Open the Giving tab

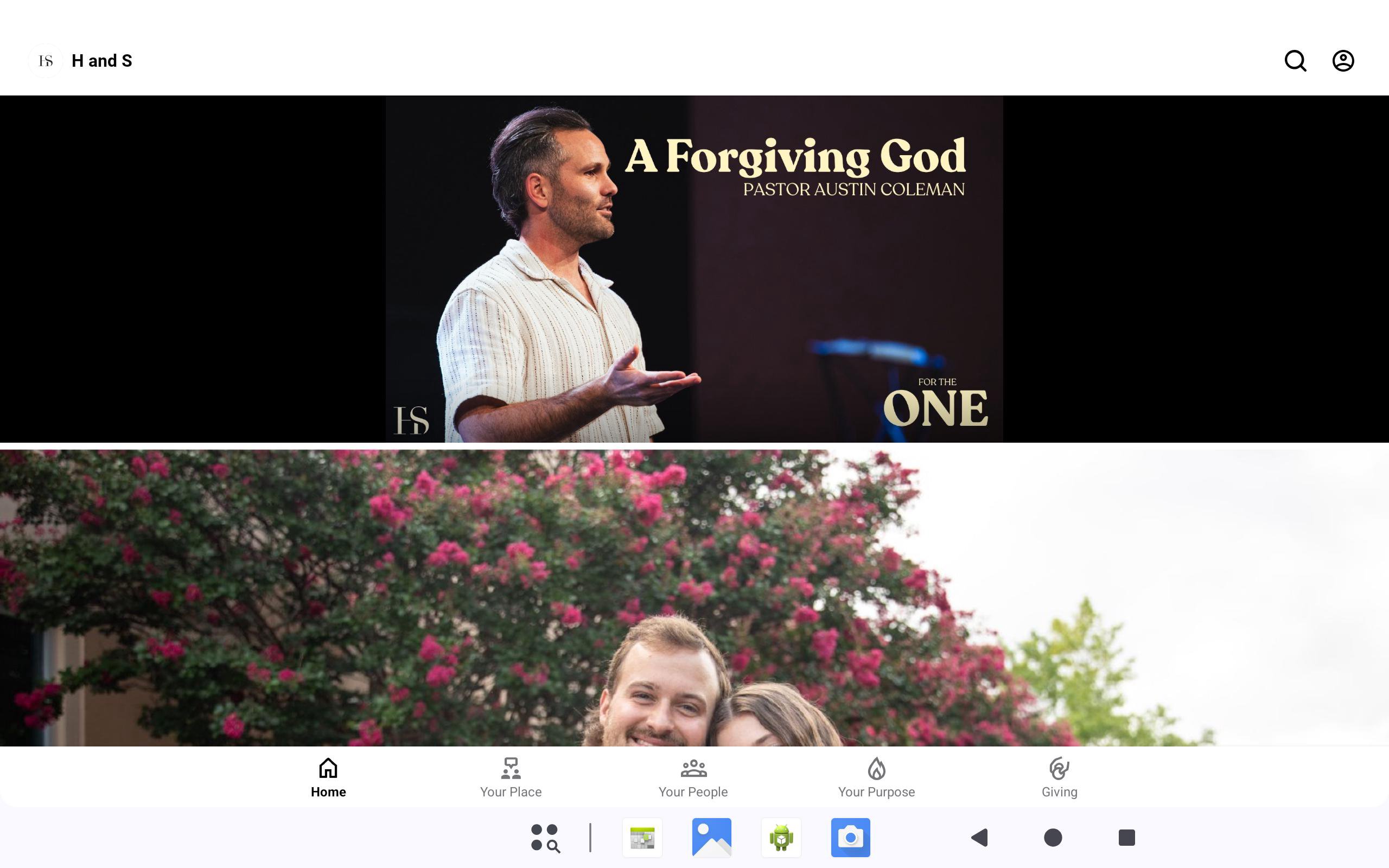point(1059,777)
